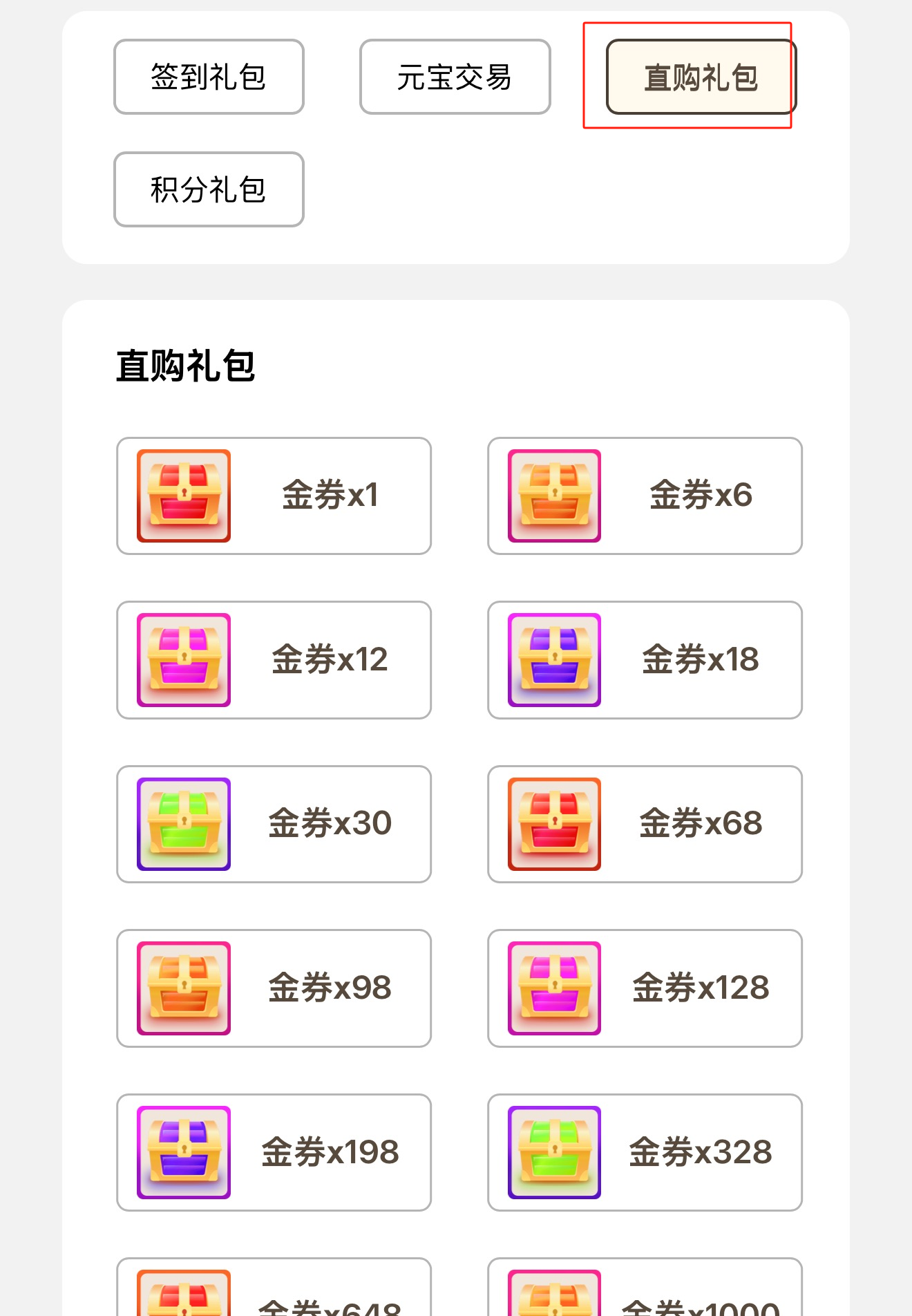The height and width of the screenshot is (1316, 912).
Task: Choose the 金券x1 gift pack
Action: click(x=274, y=496)
